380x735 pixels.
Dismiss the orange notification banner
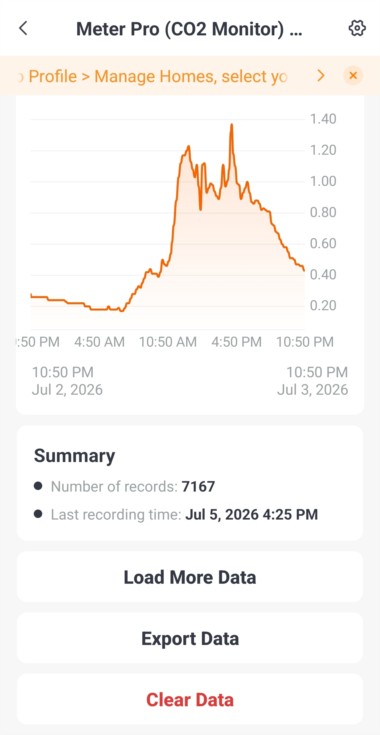pyautogui.click(x=353, y=75)
